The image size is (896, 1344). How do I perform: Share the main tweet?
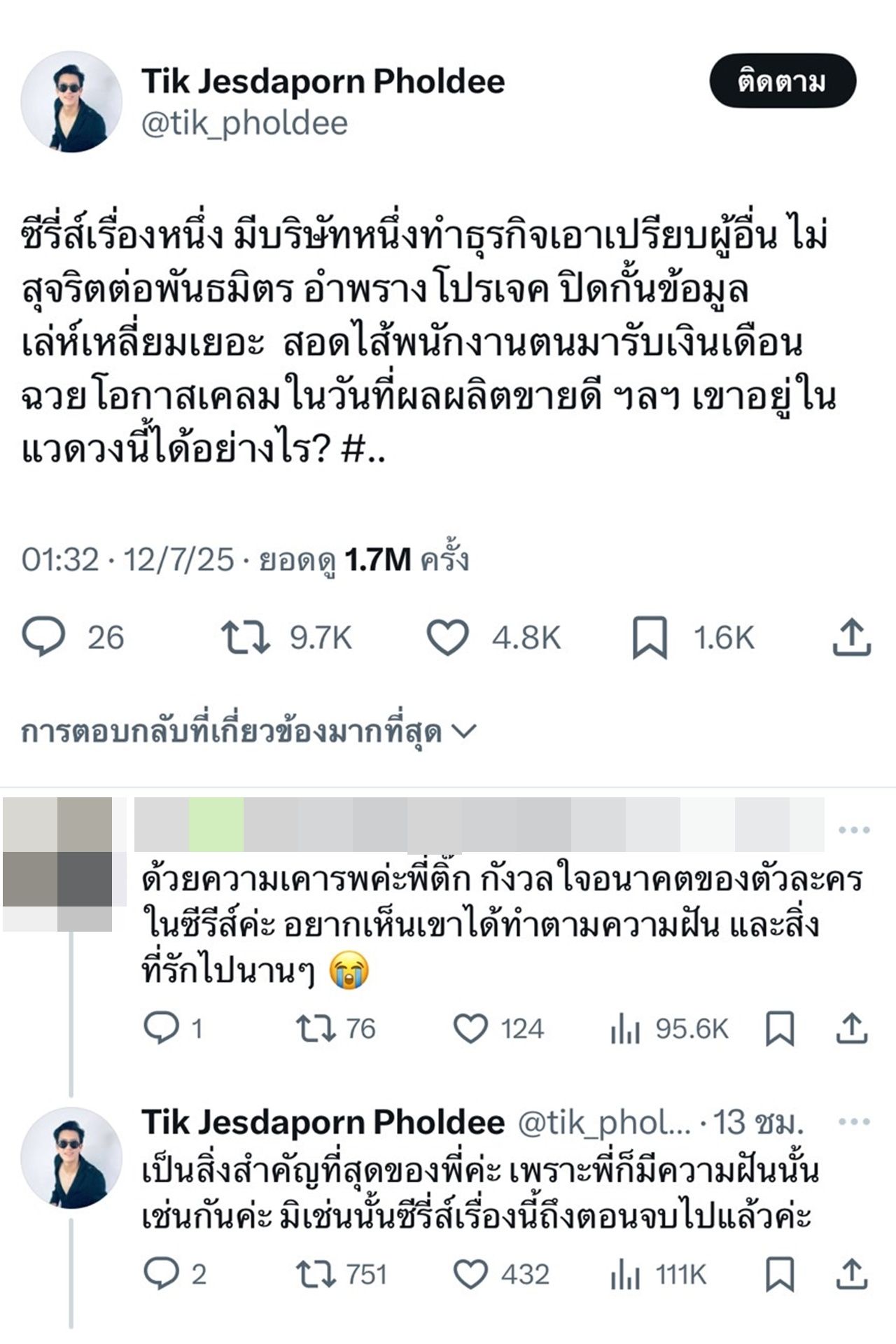851,637
